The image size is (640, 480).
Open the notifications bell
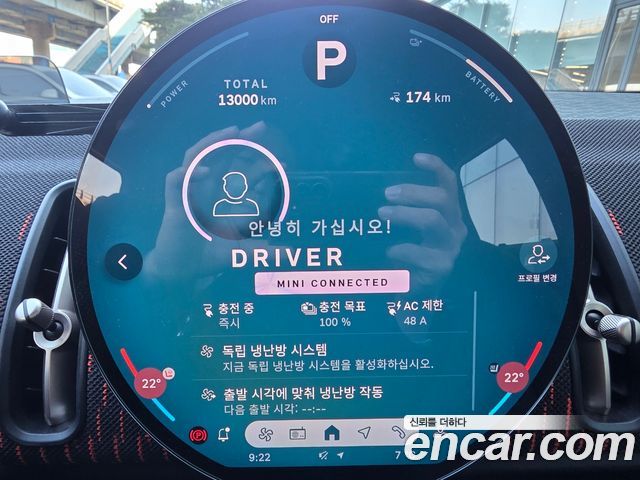(224, 434)
